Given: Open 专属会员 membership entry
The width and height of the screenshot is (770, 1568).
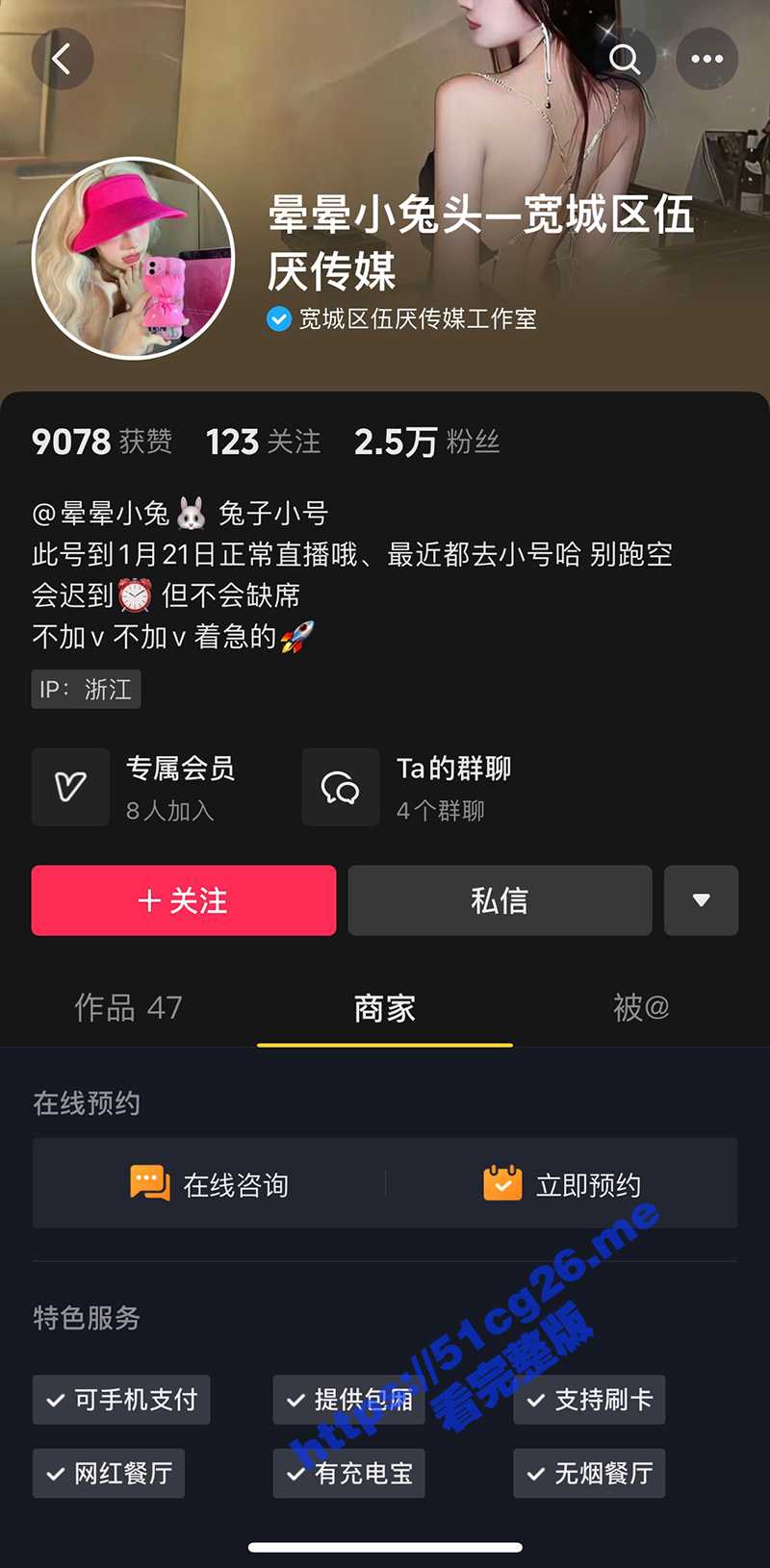Looking at the screenshot, I should pos(135,787).
